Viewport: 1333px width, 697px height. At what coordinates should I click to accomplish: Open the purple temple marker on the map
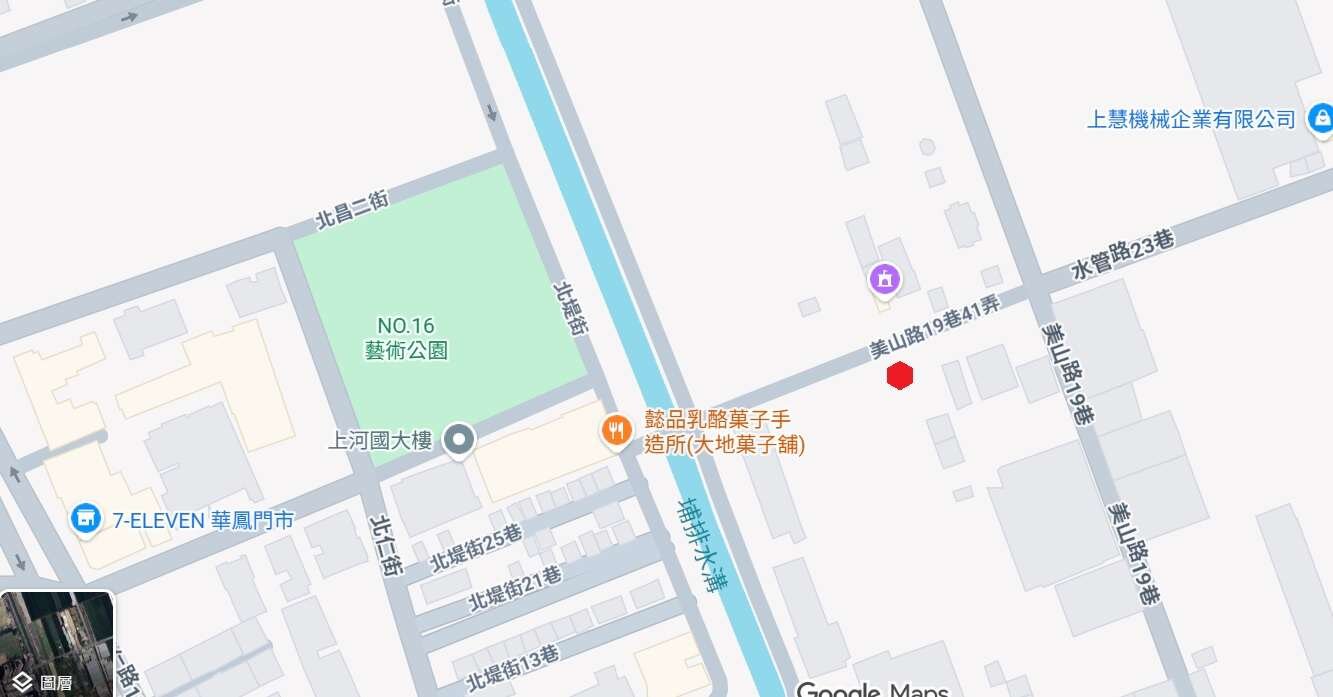click(x=884, y=279)
